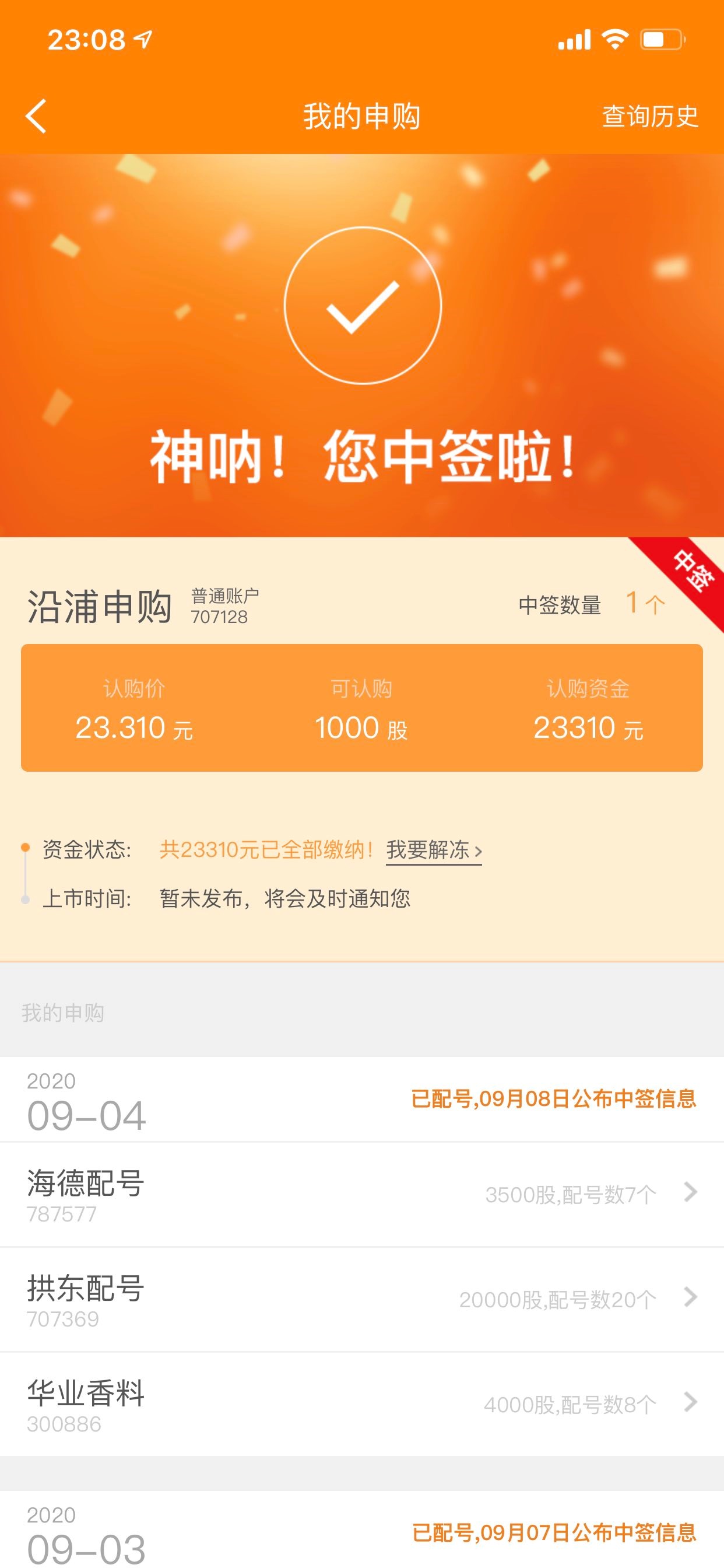Open 查询历史 in the header
Screen dimensions: 724x1568
650,116
